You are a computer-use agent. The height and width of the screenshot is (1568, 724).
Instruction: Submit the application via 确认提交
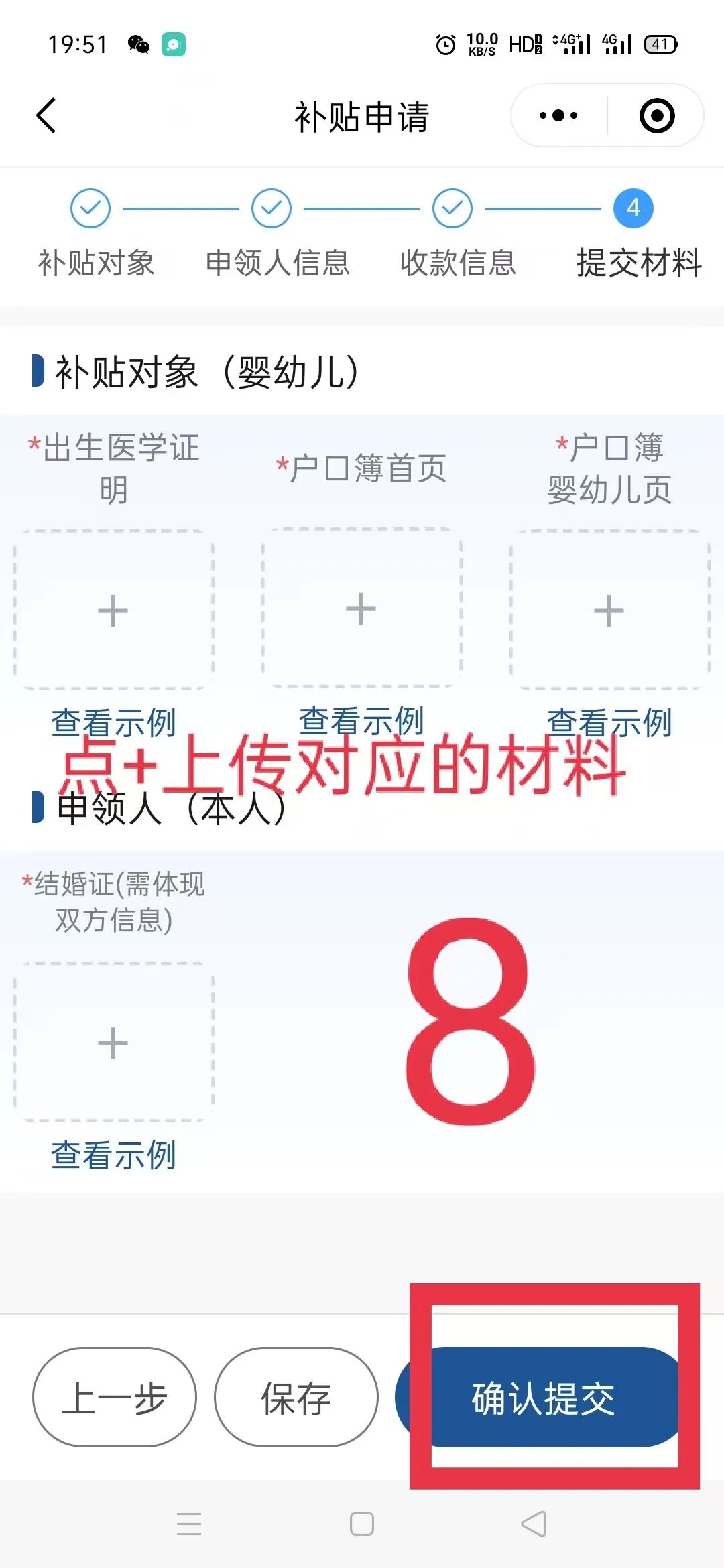pos(543,1397)
